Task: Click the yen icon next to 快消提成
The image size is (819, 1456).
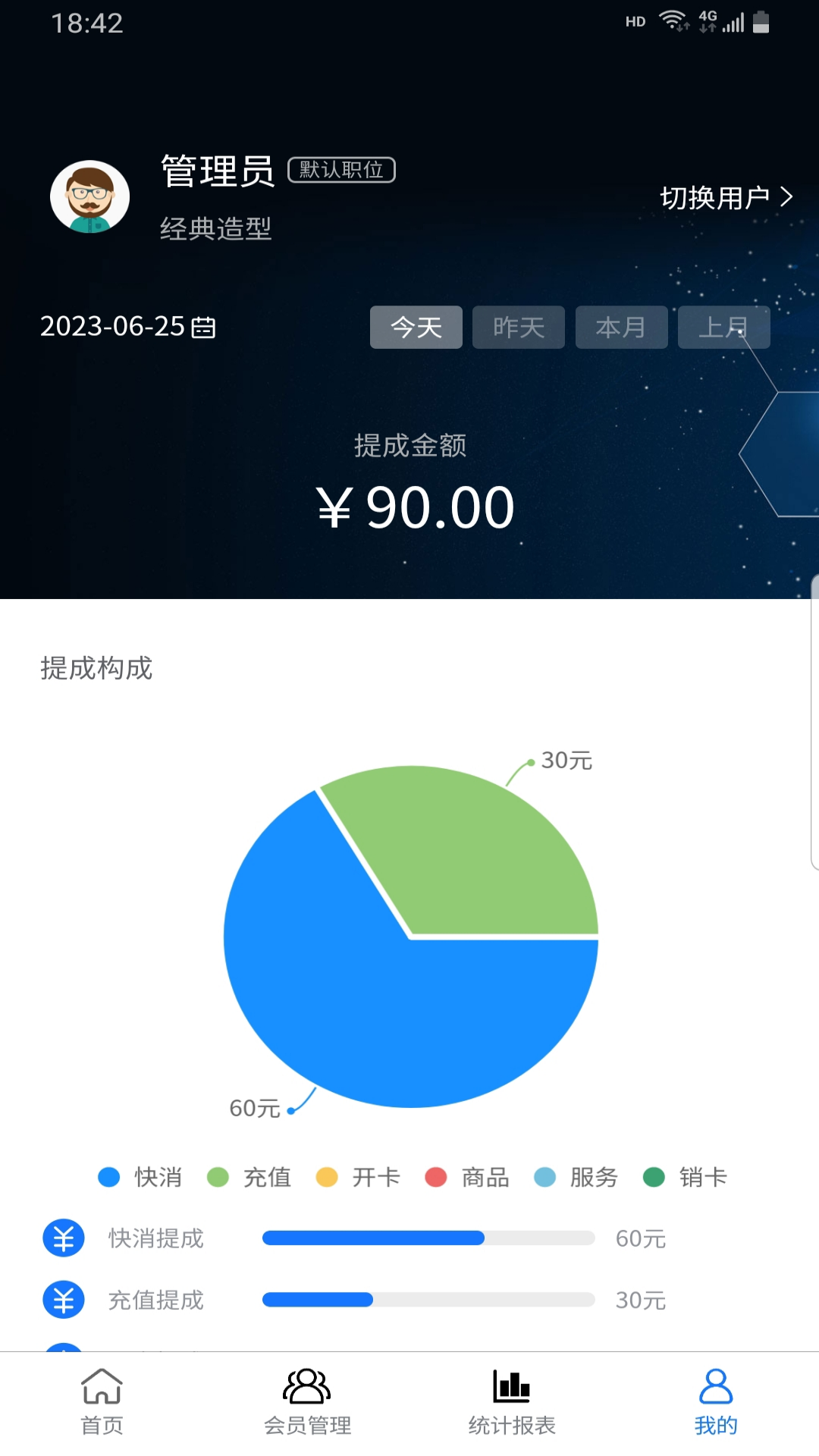Action: pos(64,1239)
